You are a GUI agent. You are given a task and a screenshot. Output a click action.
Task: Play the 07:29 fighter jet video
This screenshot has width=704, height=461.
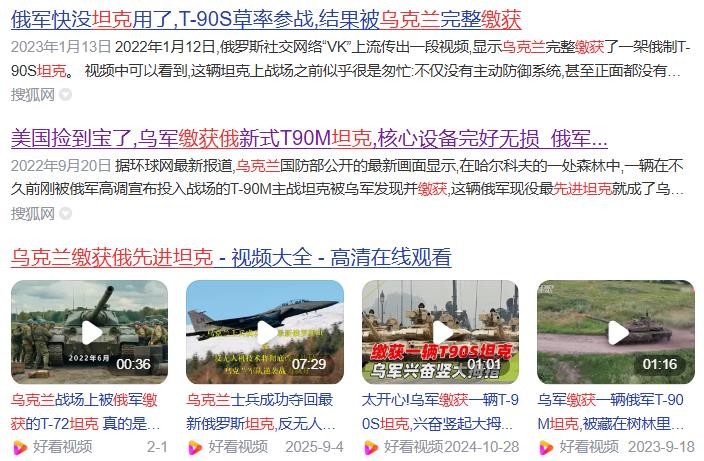(265, 333)
